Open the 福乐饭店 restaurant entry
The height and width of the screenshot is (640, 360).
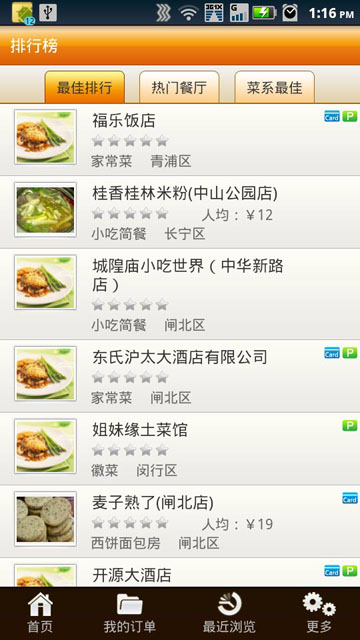pos(180,140)
